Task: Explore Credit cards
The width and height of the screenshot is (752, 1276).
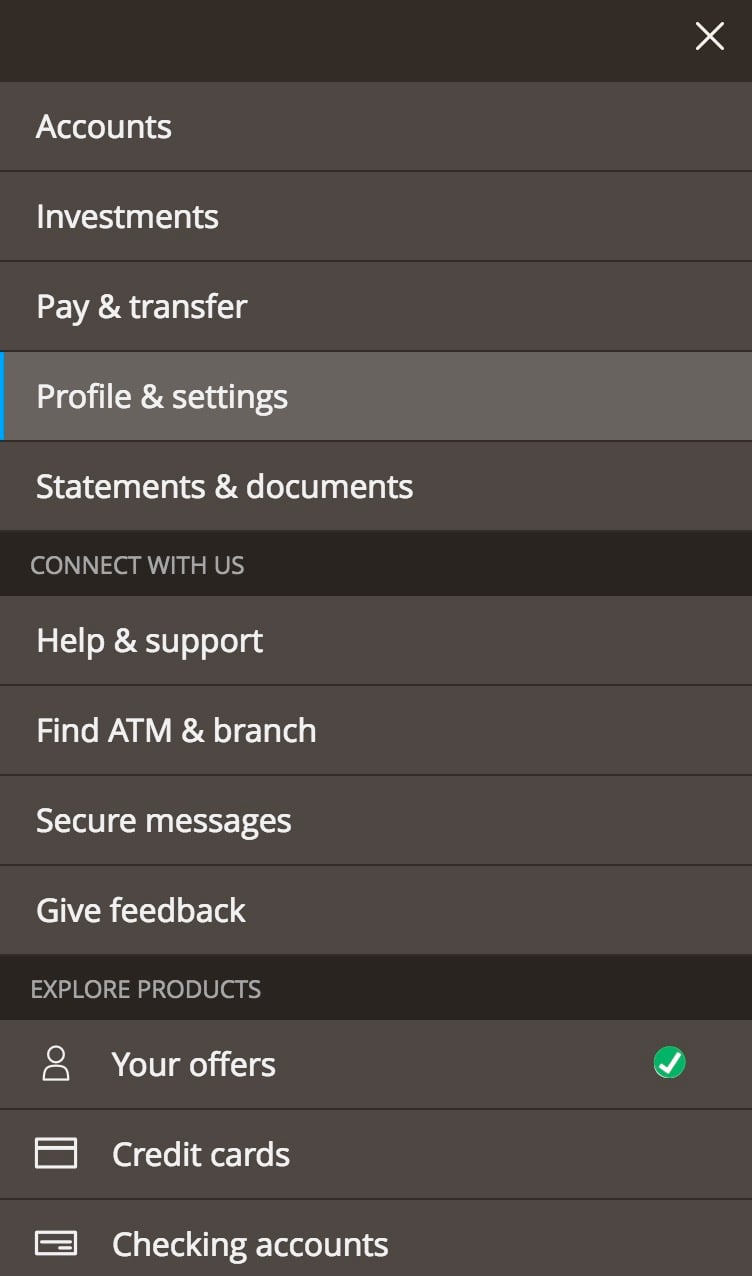Action: 376,1155
